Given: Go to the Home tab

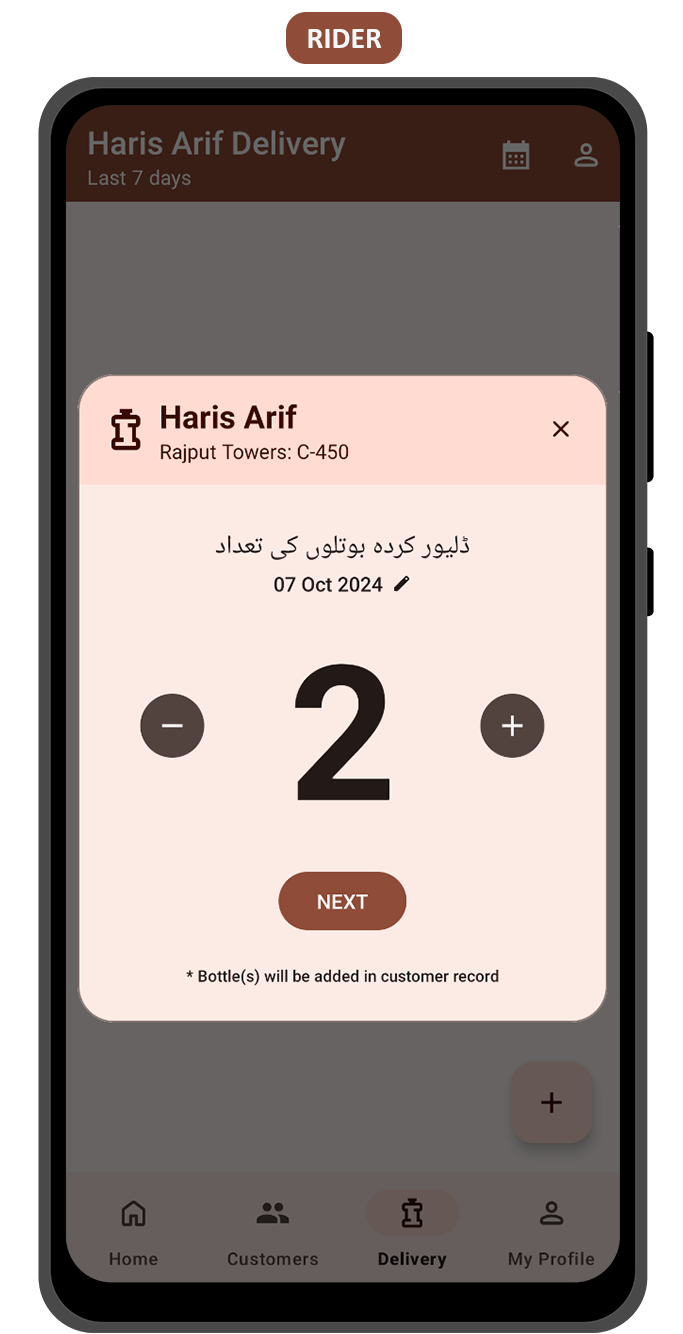Looking at the screenshot, I should 133,1232.
